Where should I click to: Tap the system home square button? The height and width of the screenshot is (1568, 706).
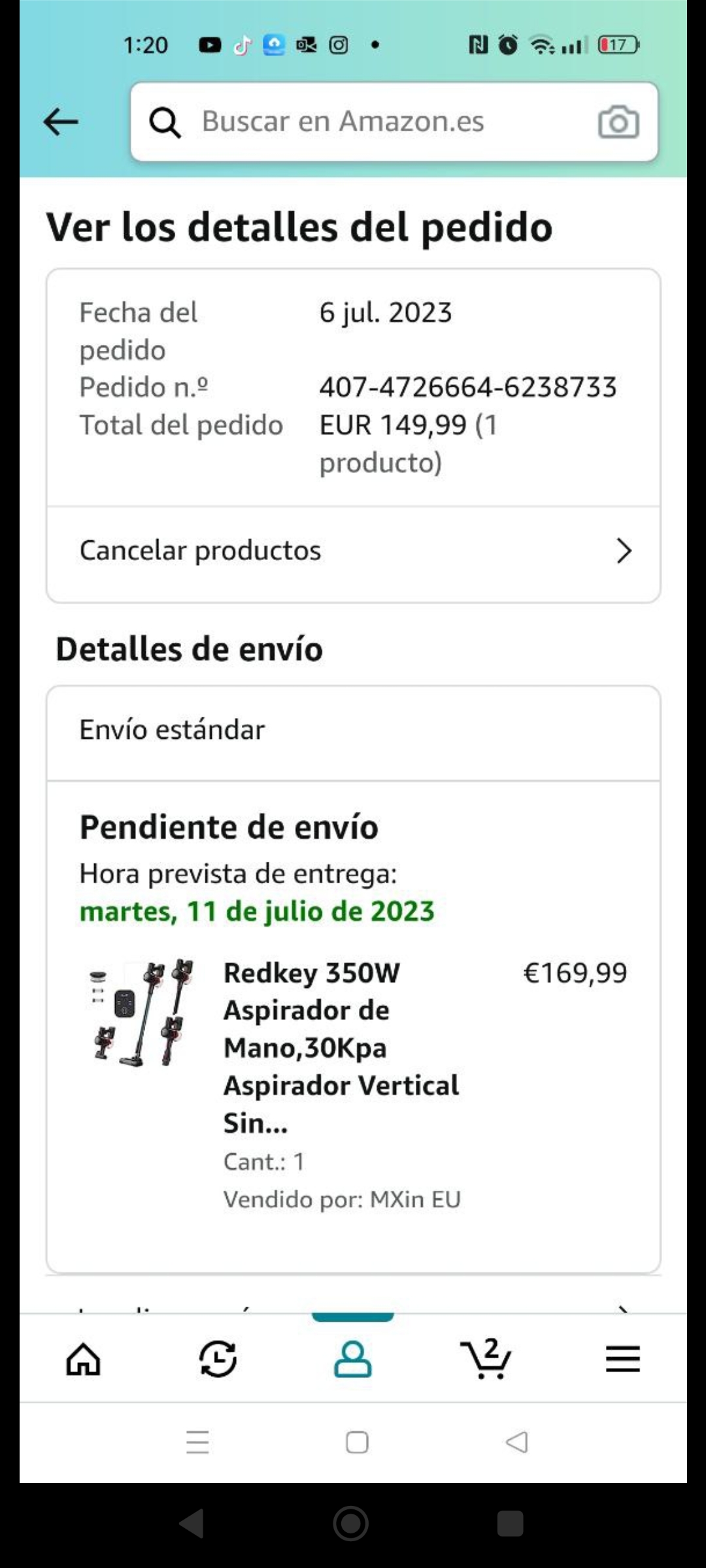point(357,1441)
